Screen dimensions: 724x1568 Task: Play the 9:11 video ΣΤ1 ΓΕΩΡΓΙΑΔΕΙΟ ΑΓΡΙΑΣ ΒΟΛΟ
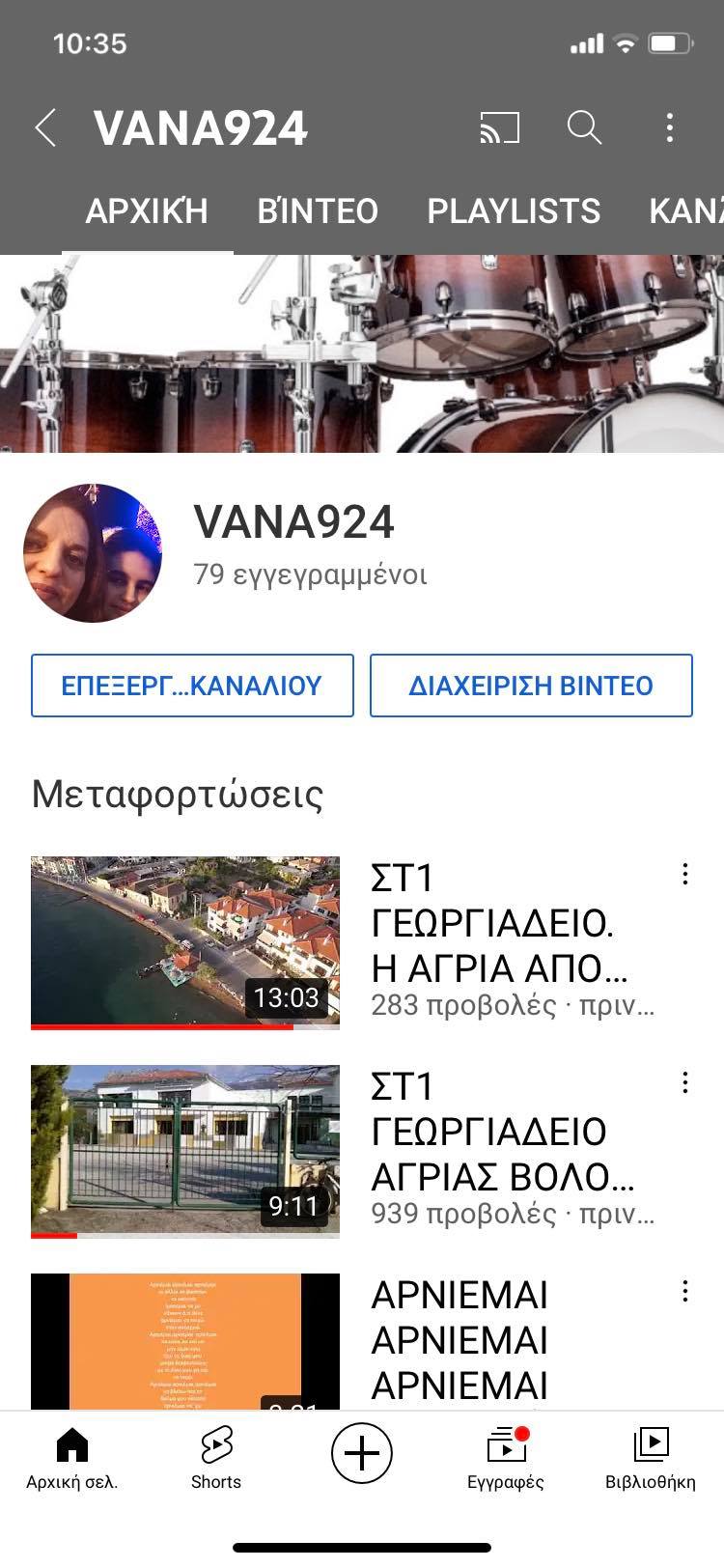tap(185, 1151)
